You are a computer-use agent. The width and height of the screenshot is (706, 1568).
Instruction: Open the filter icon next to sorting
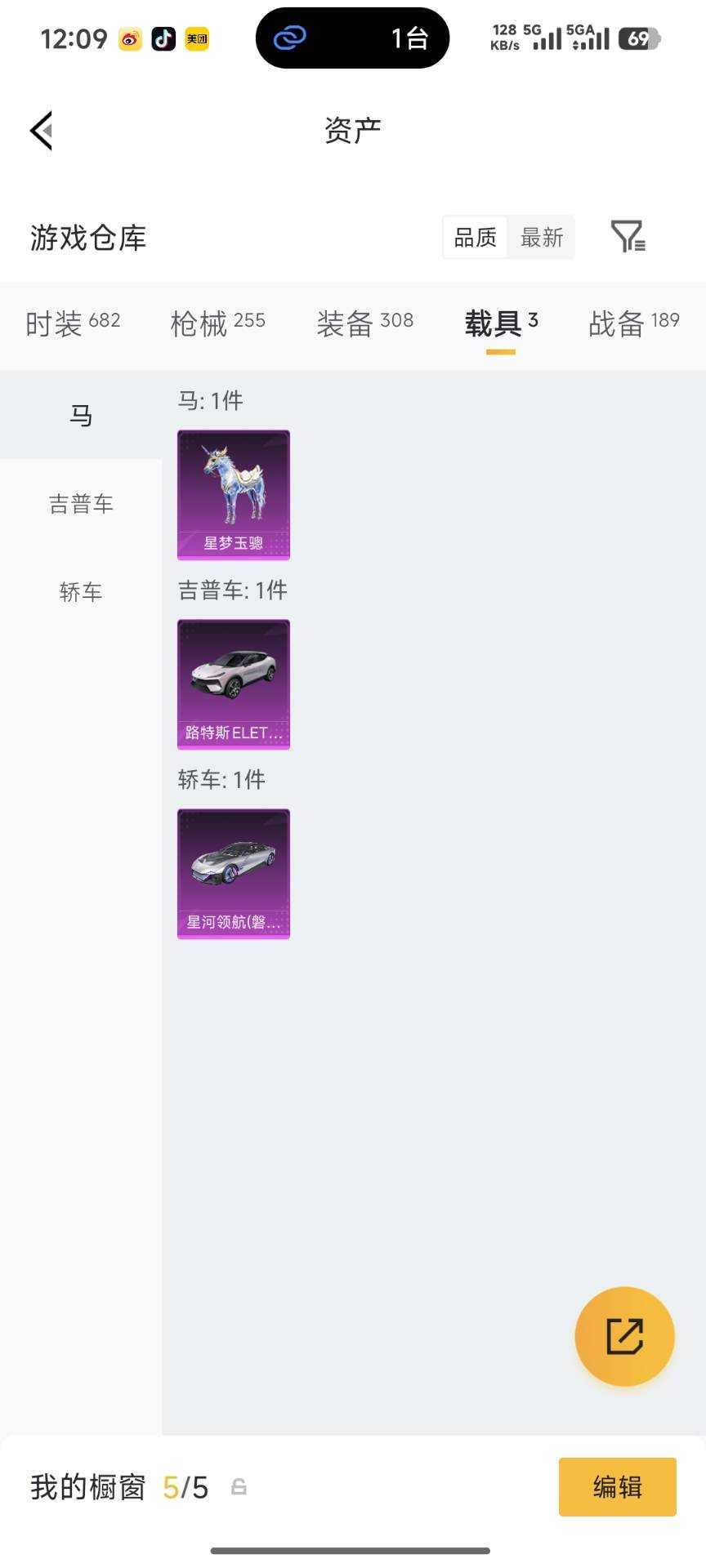click(628, 237)
